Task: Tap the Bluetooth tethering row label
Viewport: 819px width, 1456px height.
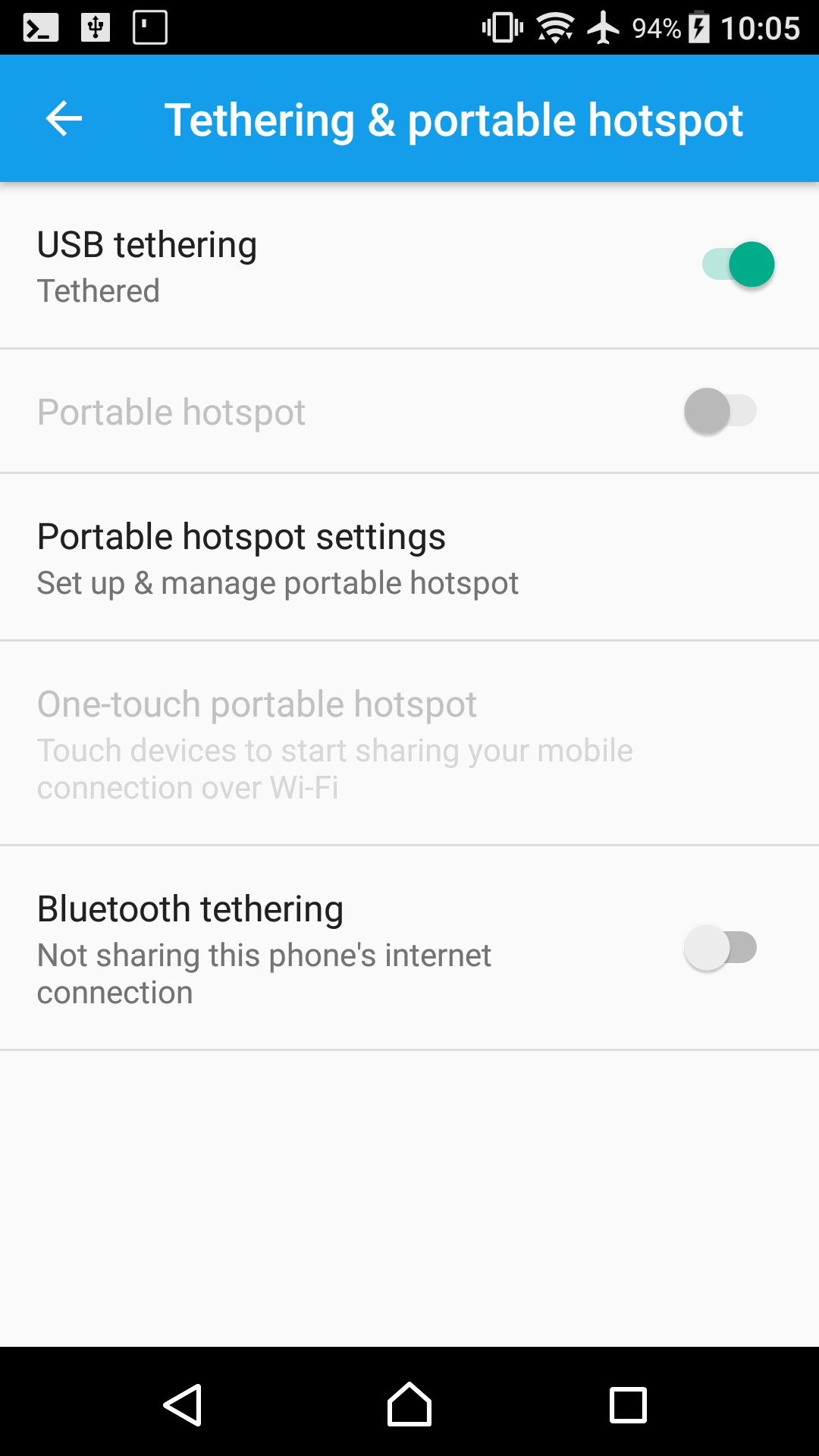Action: pyautogui.click(x=190, y=908)
